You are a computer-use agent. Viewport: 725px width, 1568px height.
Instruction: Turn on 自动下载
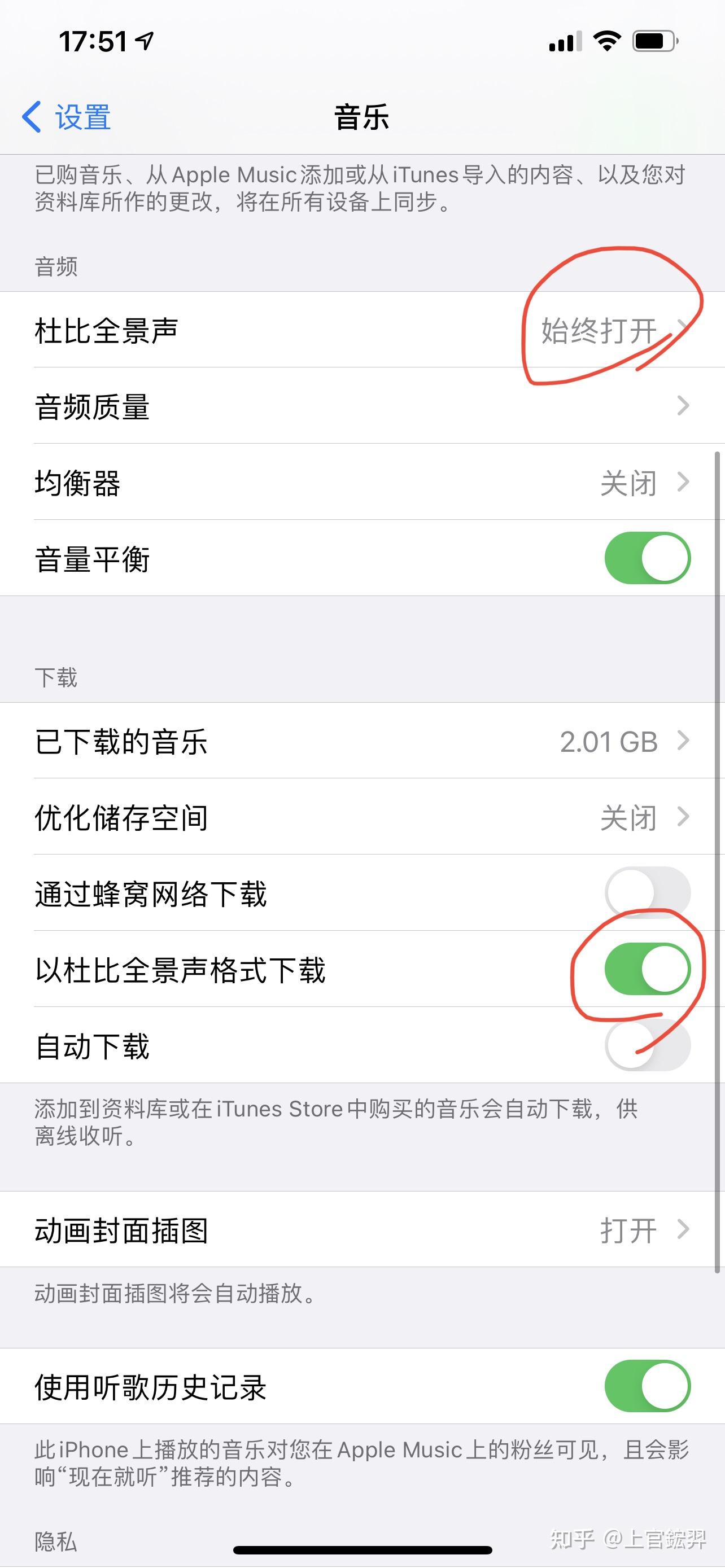pos(647,1045)
